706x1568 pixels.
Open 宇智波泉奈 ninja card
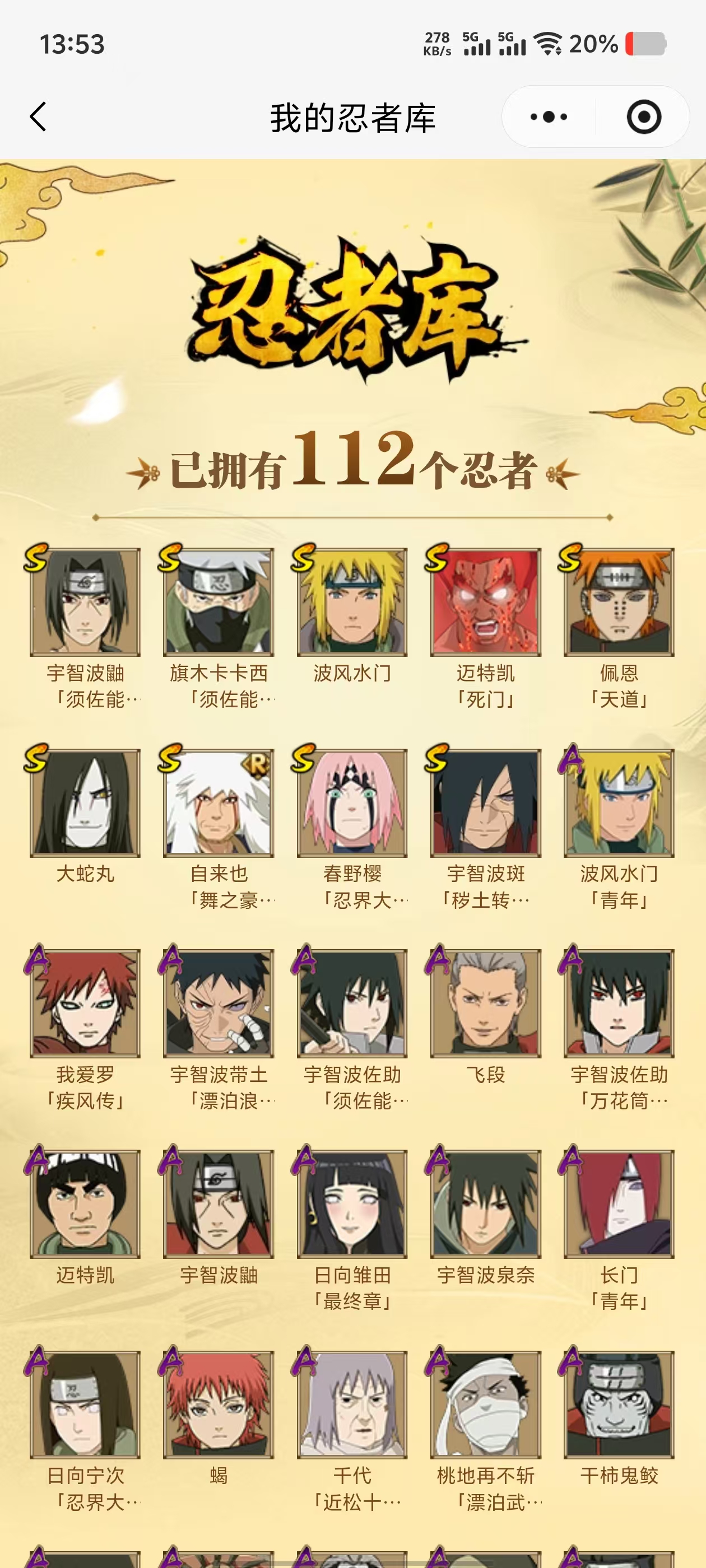click(x=485, y=1203)
